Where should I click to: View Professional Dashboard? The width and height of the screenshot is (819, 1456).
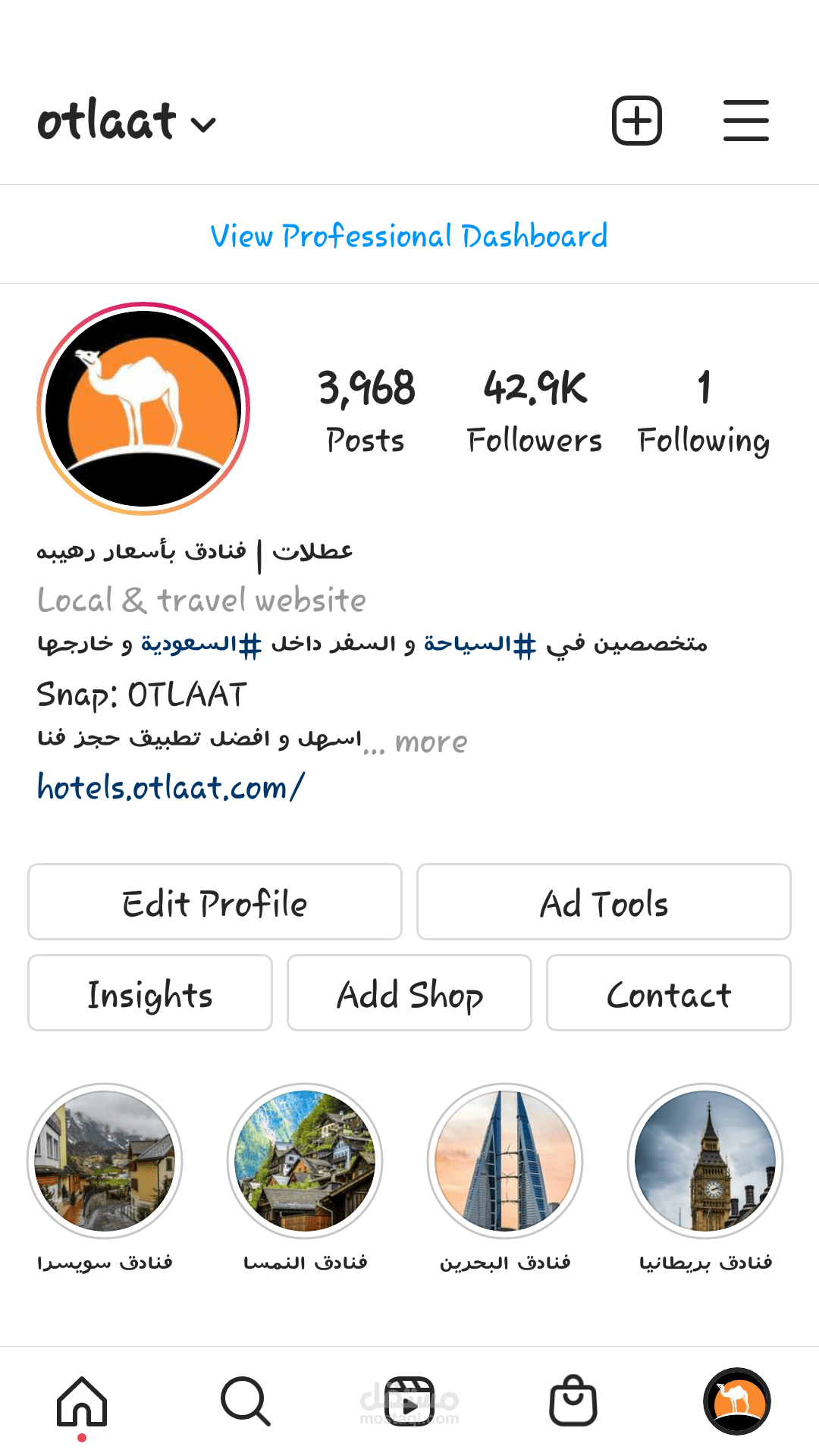pos(409,236)
